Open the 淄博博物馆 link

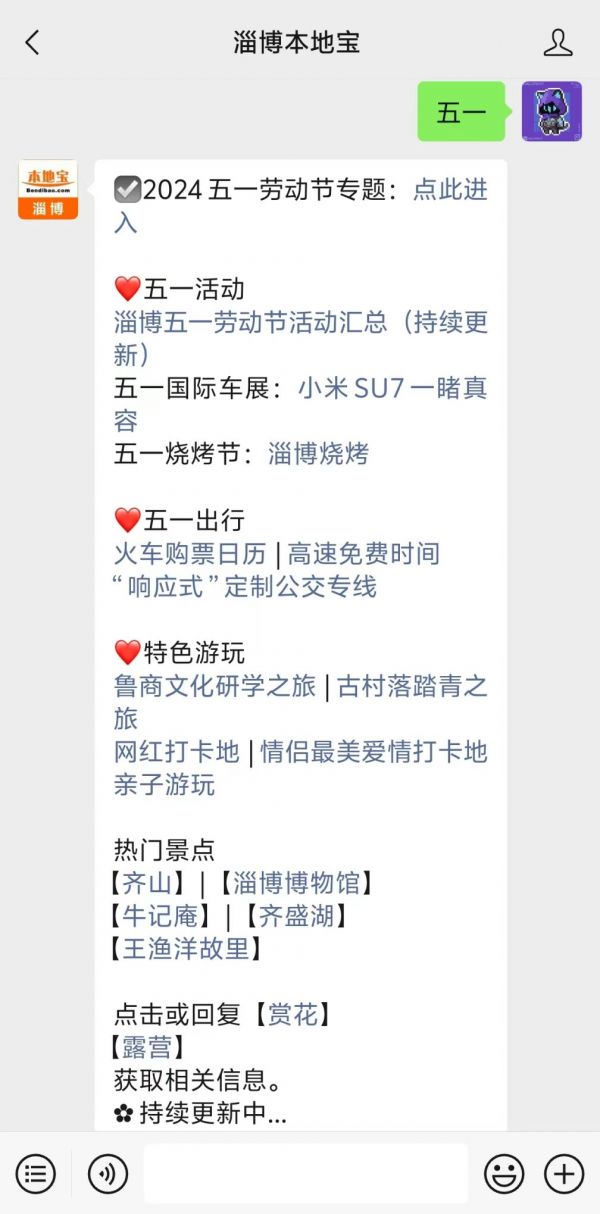(298, 883)
